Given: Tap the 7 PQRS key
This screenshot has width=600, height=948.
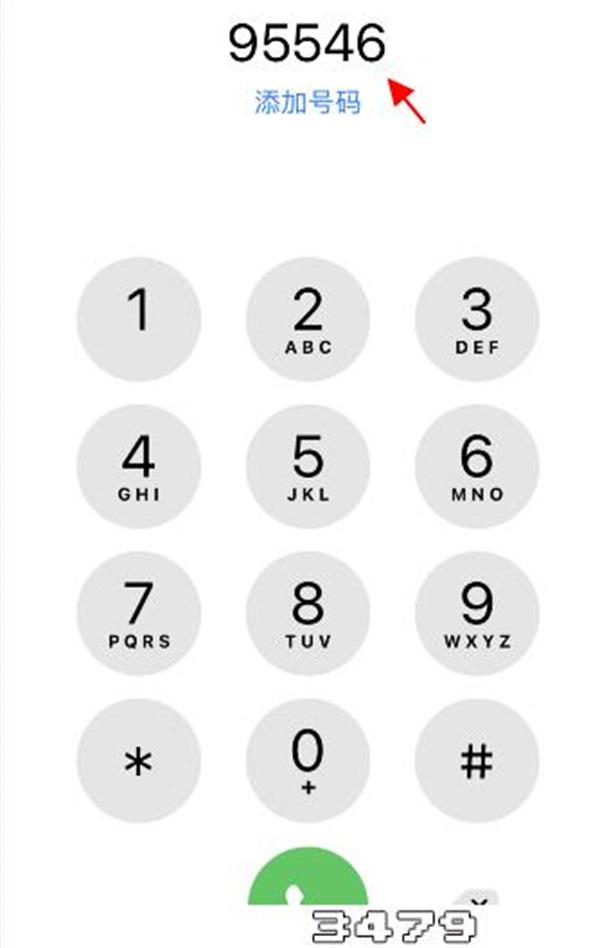Looking at the screenshot, I should (139, 612).
